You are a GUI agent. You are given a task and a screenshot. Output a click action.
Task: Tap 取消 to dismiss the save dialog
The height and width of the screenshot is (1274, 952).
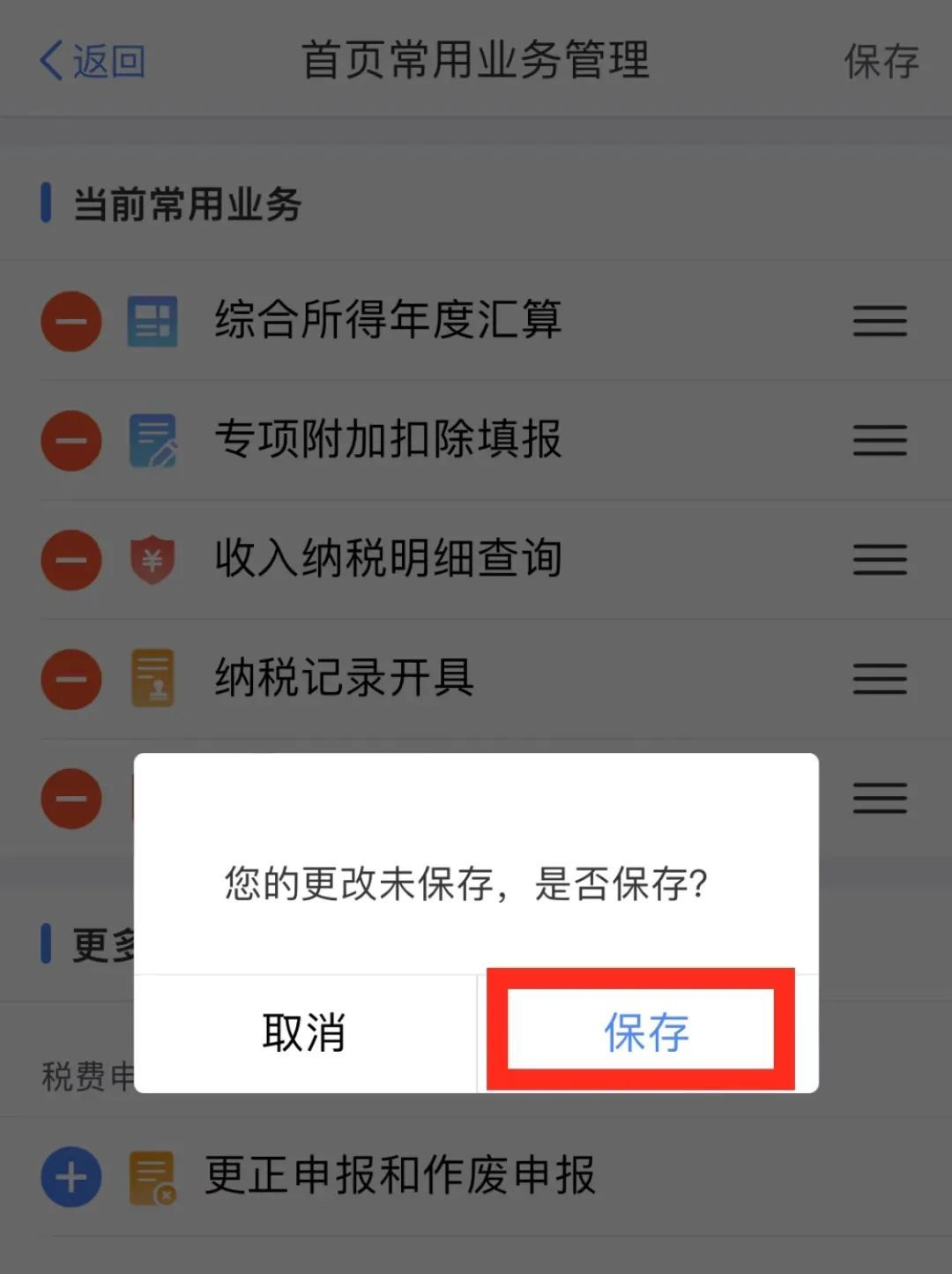pyautogui.click(x=304, y=1032)
